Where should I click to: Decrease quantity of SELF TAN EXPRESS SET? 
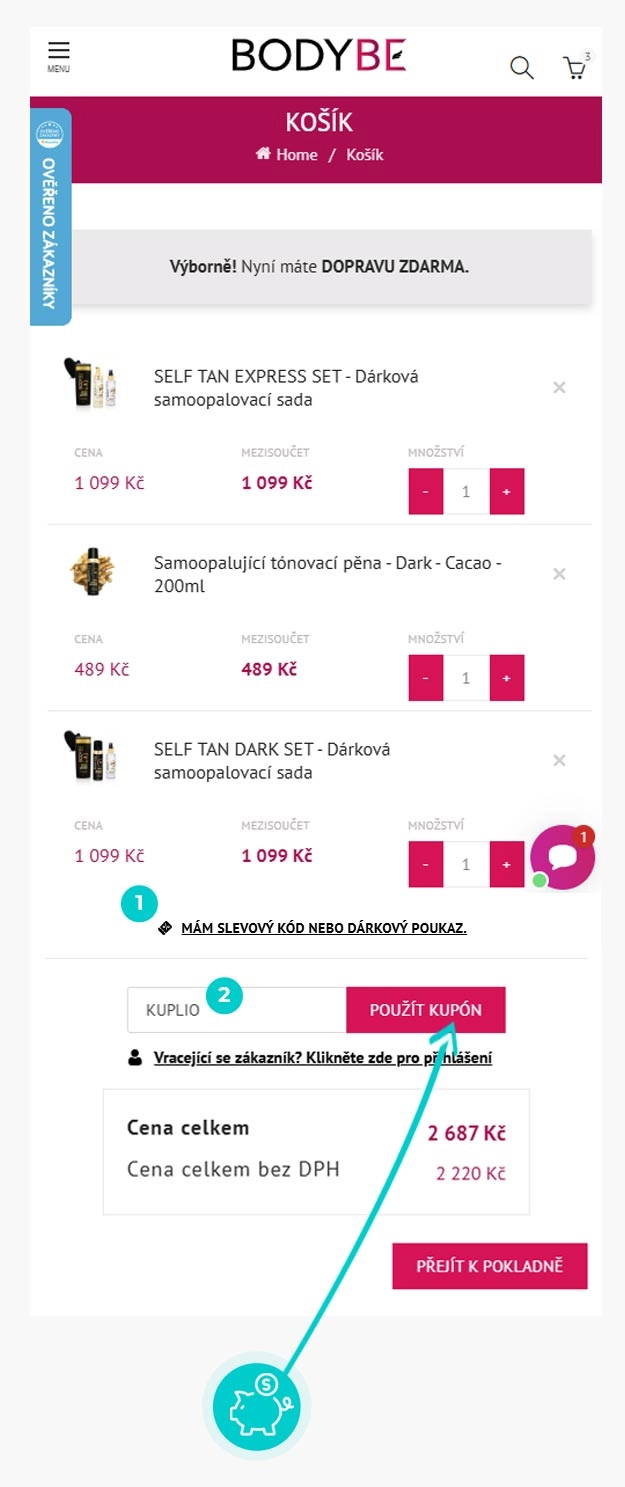point(426,492)
